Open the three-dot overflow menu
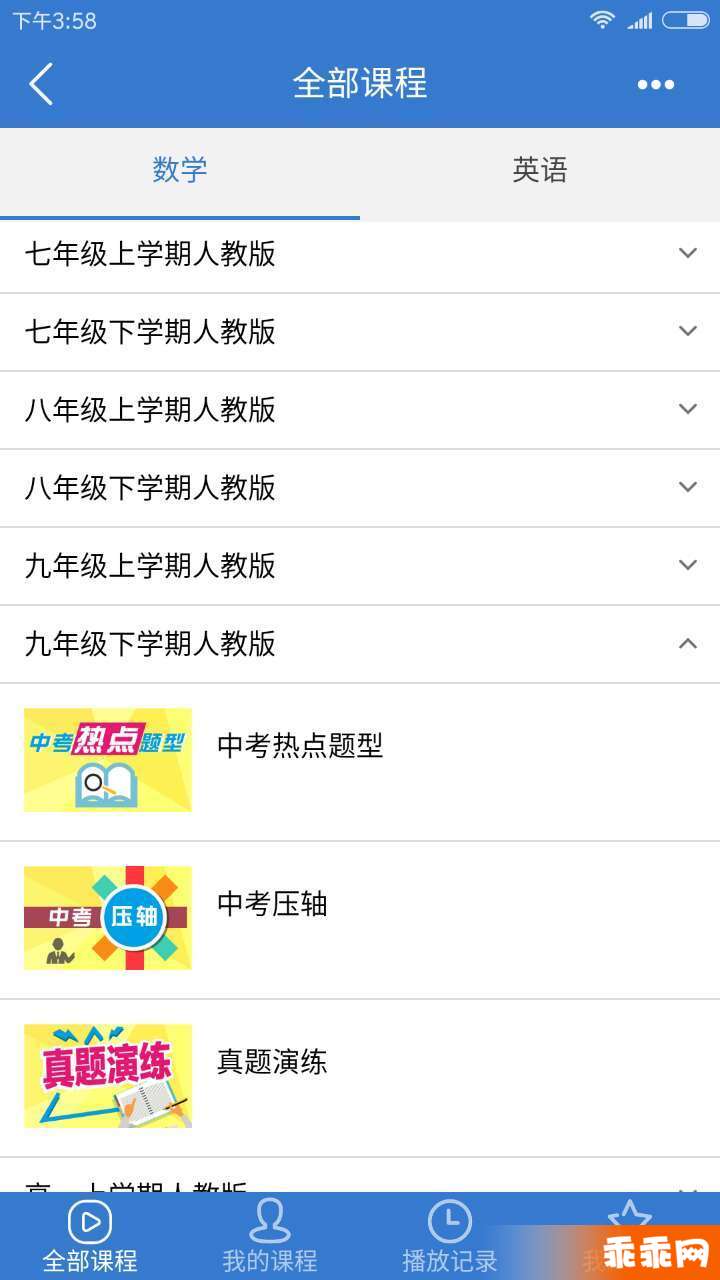The height and width of the screenshot is (1280, 720). [x=656, y=85]
